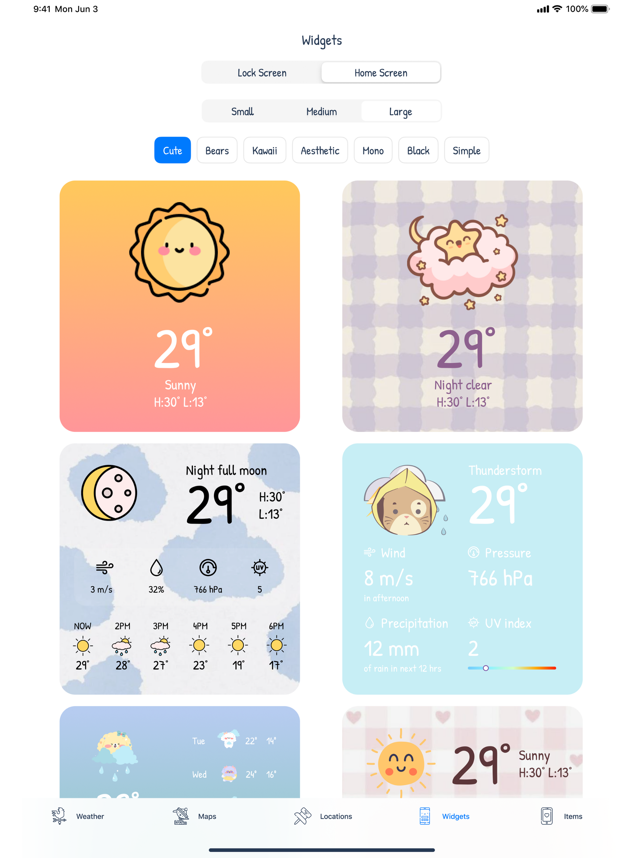This screenshot has width=643, height=858.
Task: Switch to Lock Screen widgets
Action: (x=262, y=73)
